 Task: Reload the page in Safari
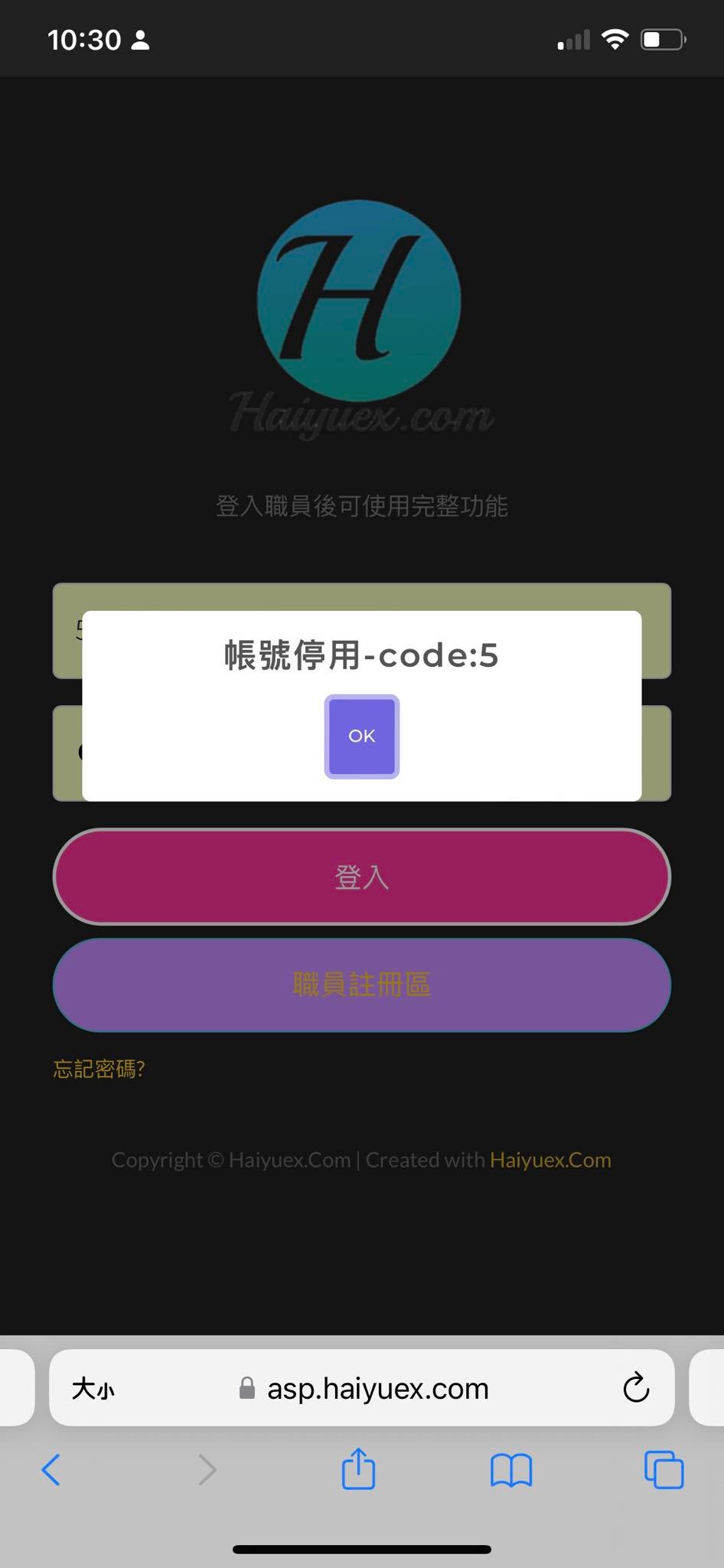pos(635,1388)
